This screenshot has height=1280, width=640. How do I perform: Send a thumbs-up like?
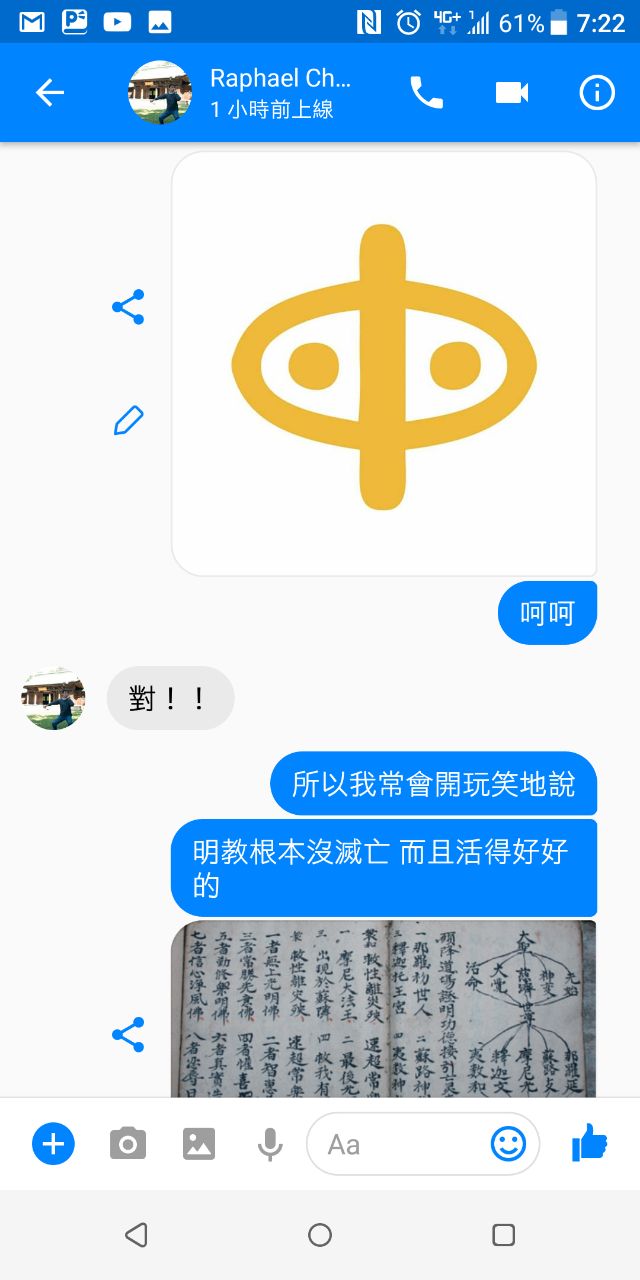(589, 1143)
